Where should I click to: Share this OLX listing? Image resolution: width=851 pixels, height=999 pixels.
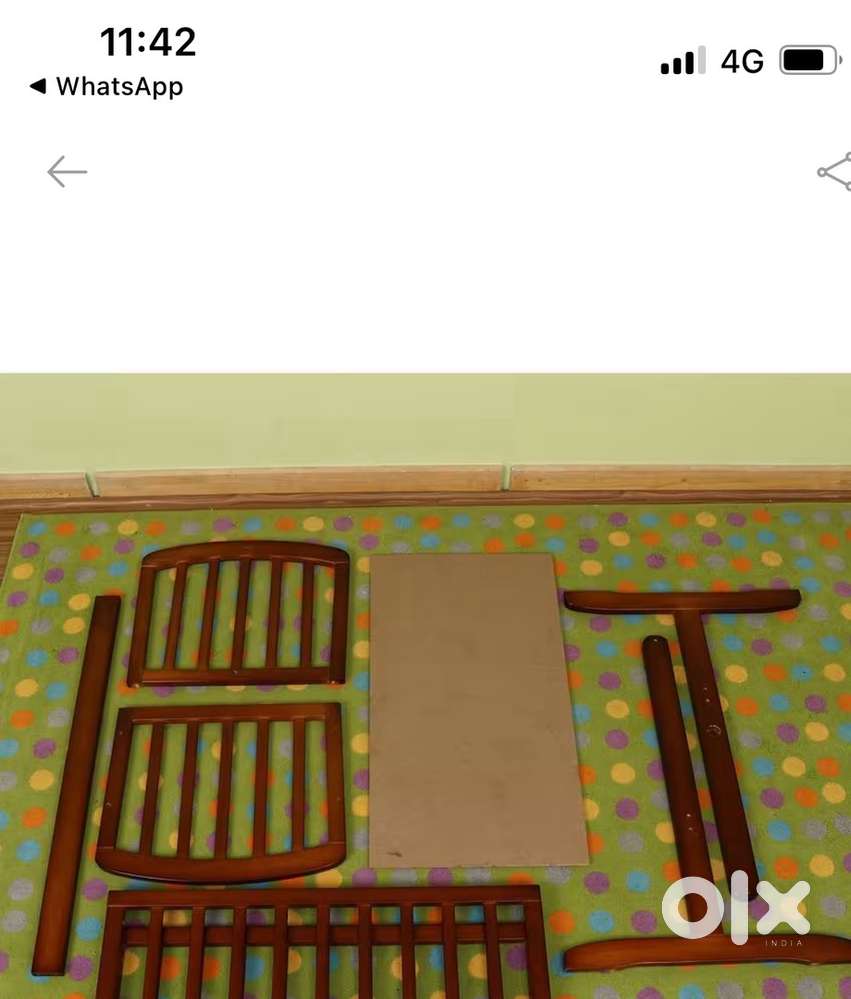tap(835, 172)
